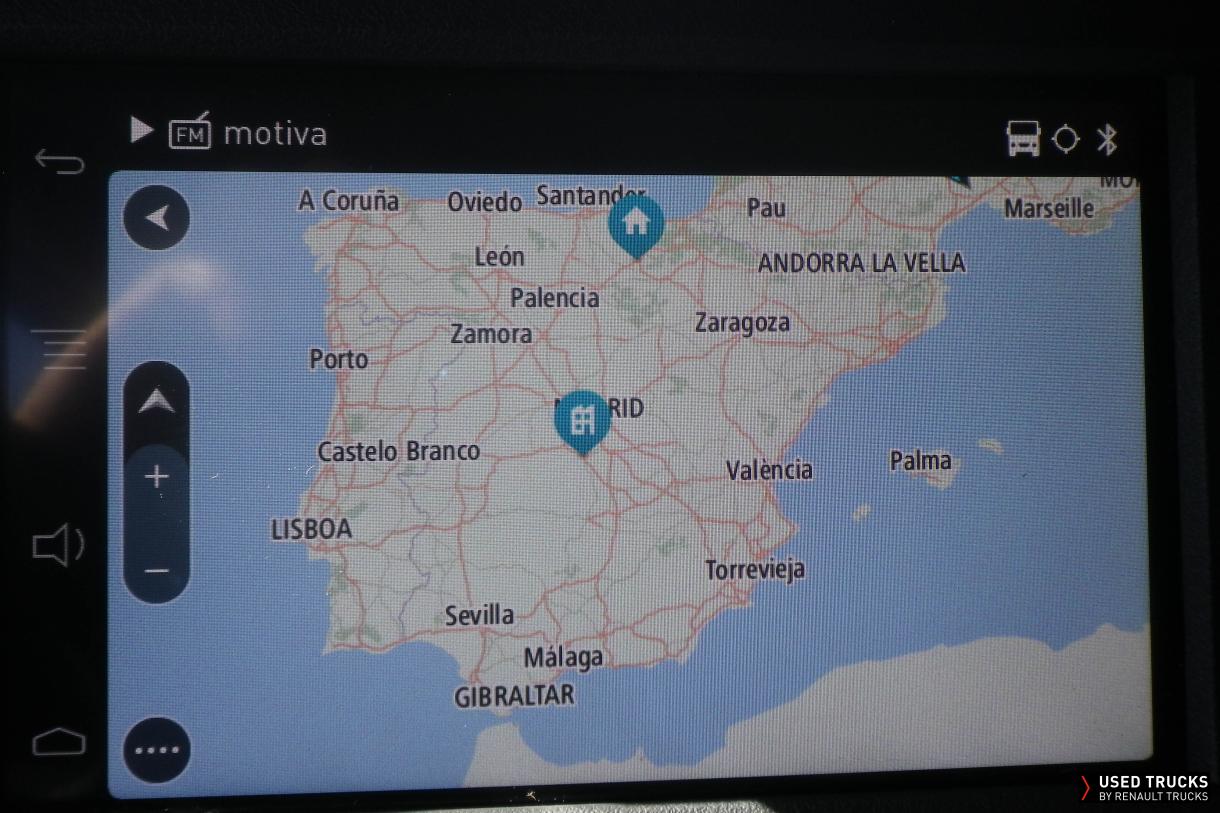The width and height of the screenshot is (1220, 813).
Task: Zoom out with the minus button
Action: click(x=156, y=571)
